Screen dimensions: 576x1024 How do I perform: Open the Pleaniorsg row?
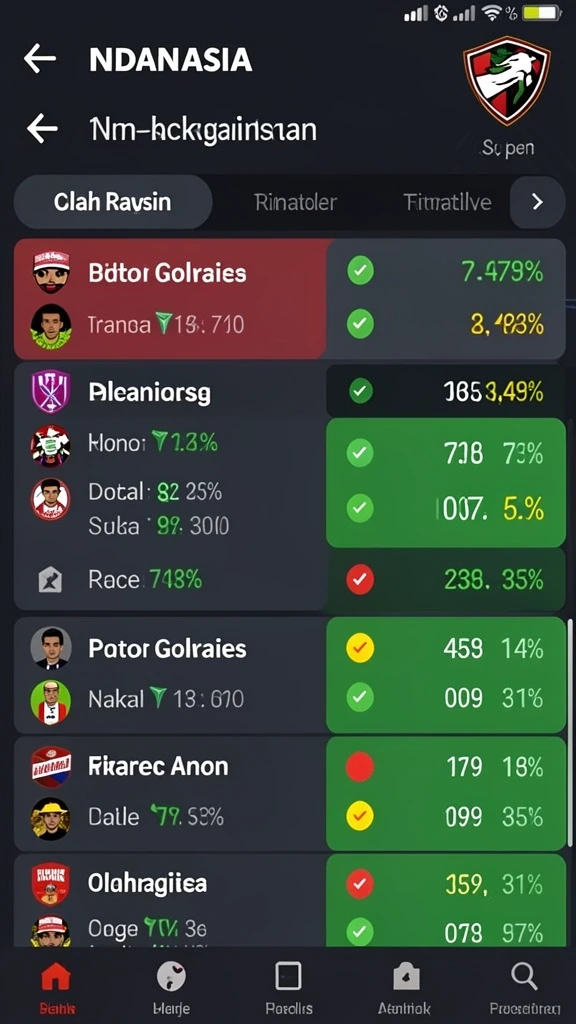click(x=289, y=392)
